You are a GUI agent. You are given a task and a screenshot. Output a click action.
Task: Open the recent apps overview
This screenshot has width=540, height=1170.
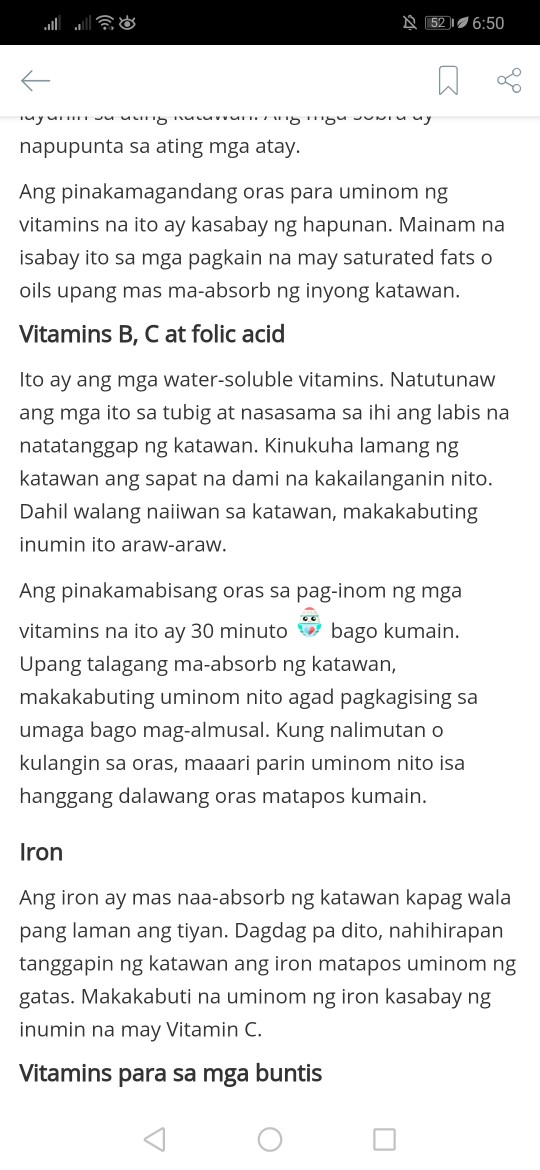point(384,1139)
